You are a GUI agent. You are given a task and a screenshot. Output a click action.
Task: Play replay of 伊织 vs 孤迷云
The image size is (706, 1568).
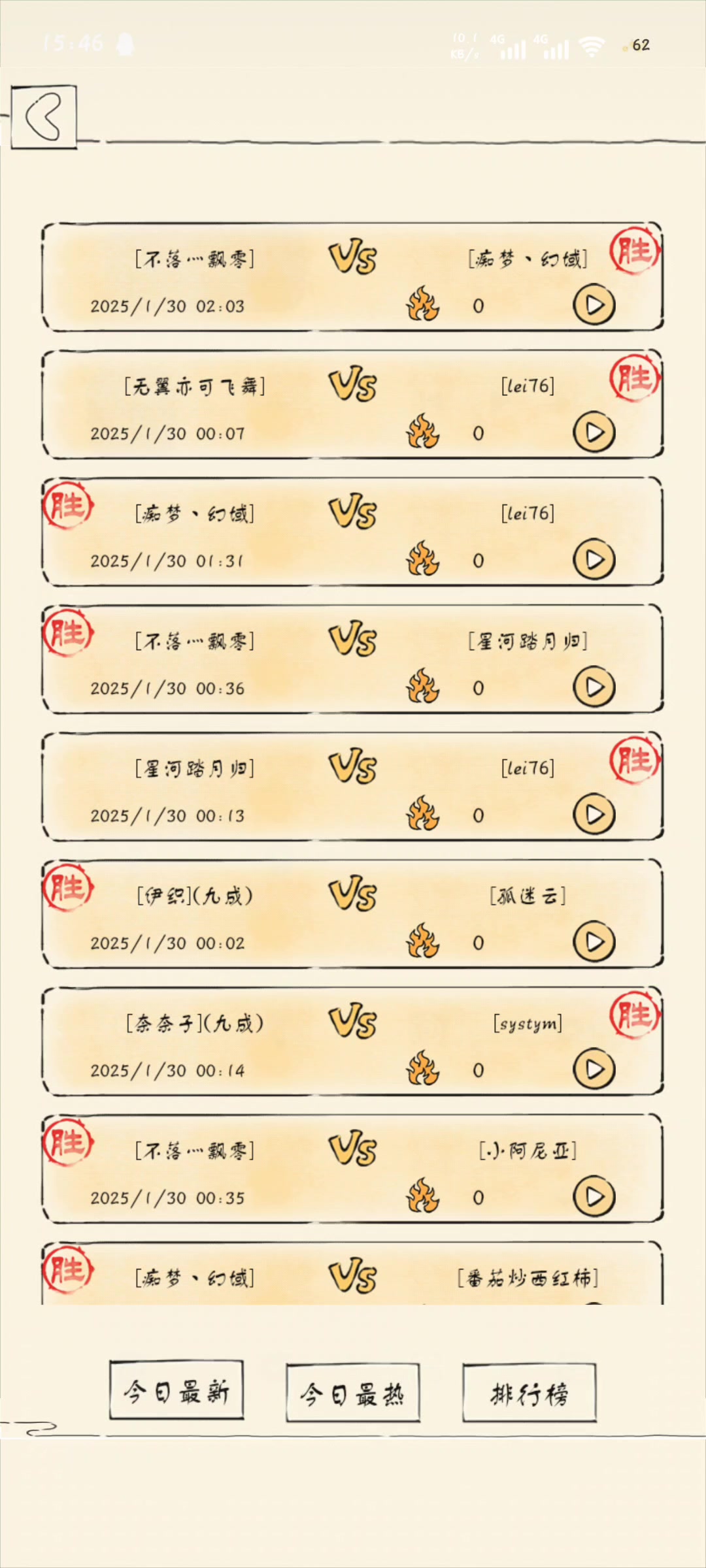click(x=594, y=942)
